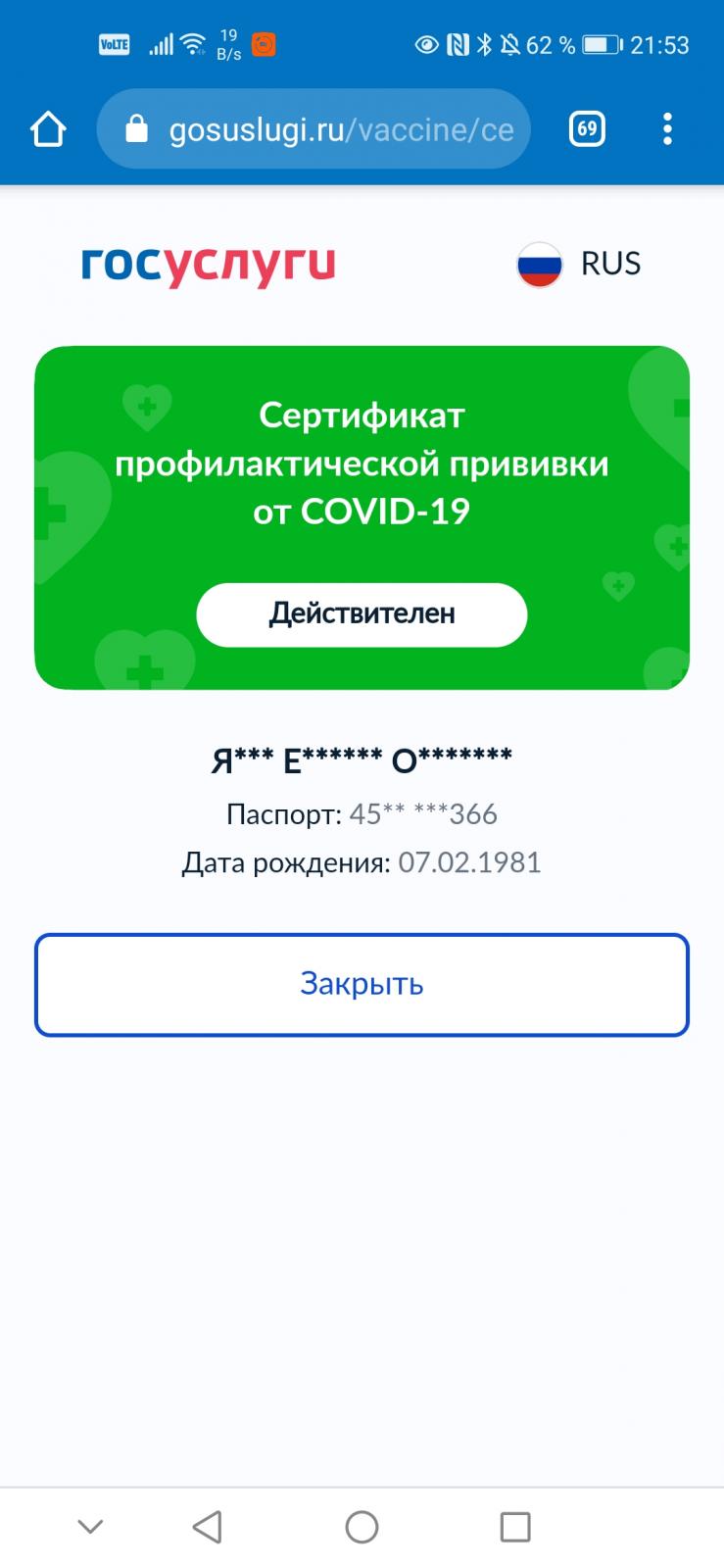Viewport: 724px width, 1568px height.
Task: Change language via the RUS selector
Action: (x=580, y=264)
